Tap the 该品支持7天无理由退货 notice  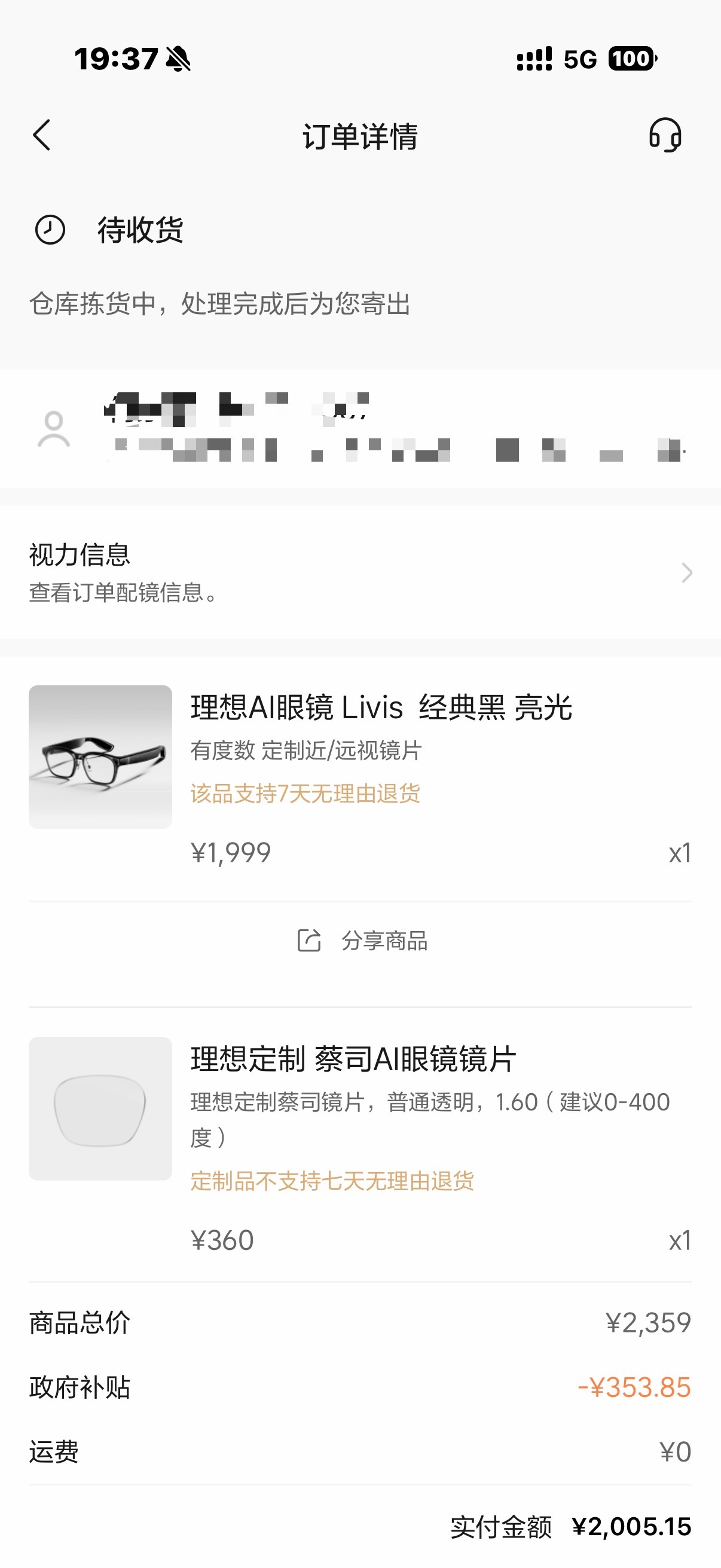pos(305,793)
